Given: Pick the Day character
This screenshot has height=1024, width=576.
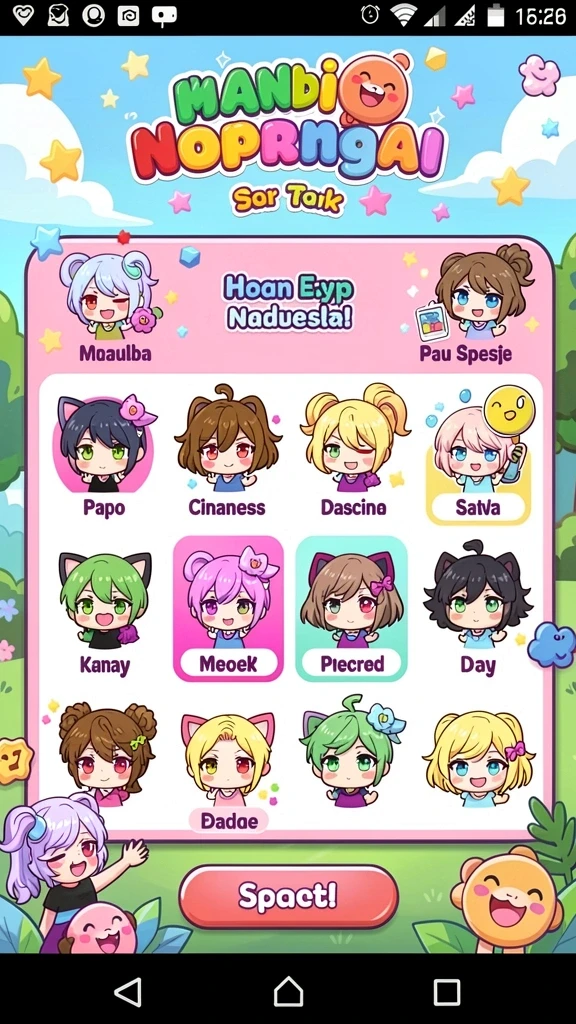Looking at the screenshot, I should 478,611.
